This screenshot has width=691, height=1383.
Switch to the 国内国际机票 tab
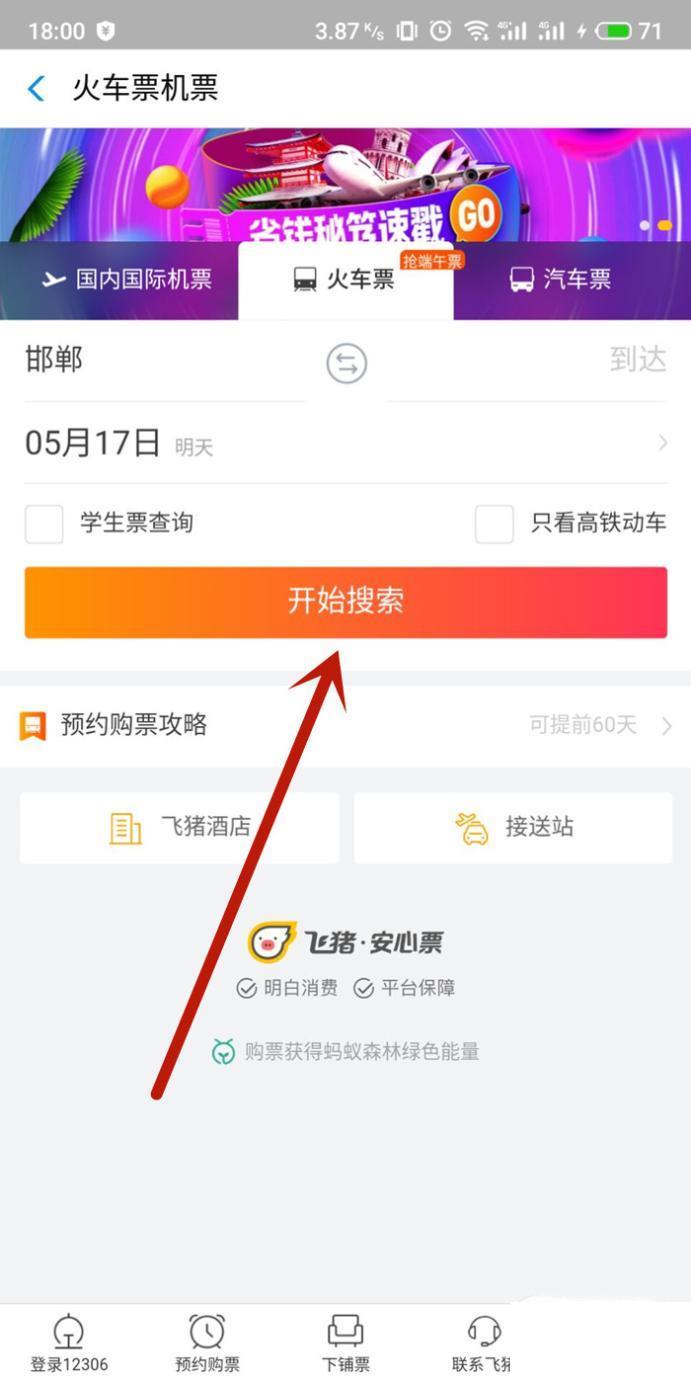[127, 280]
